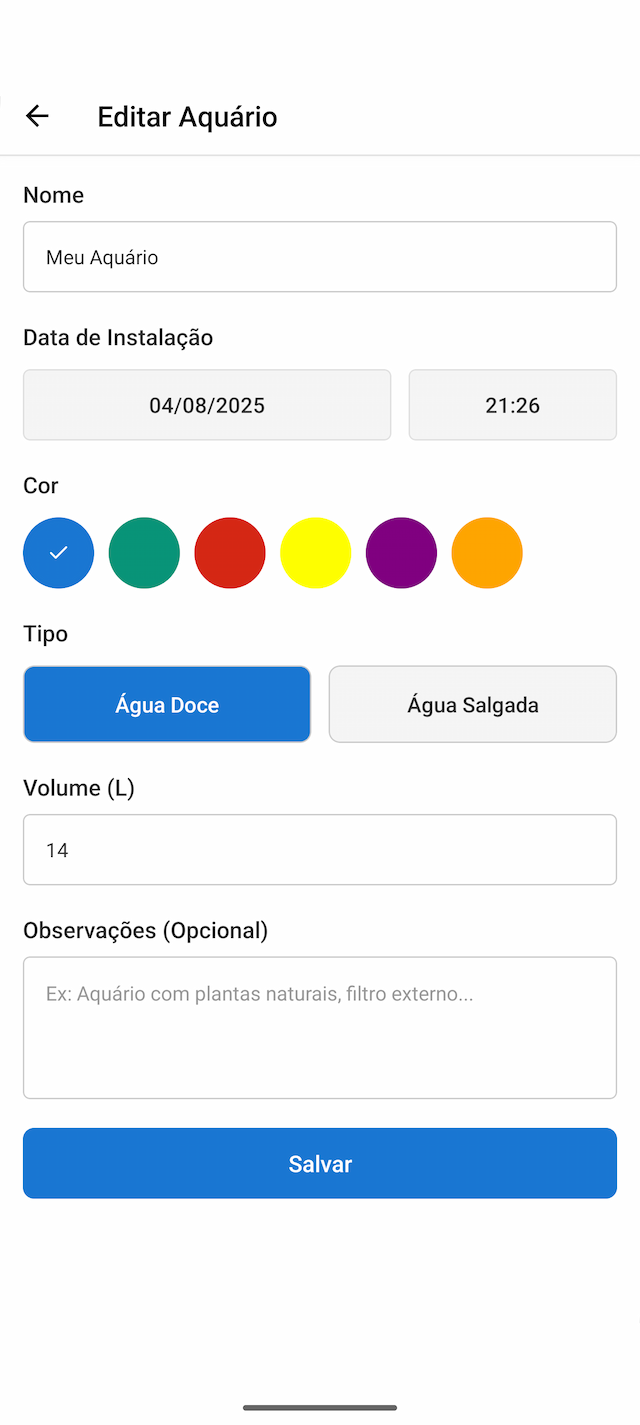Viewport: 640px width, 1425px height.
Task: Choose the green color swatch
Action: pos(144,553)
